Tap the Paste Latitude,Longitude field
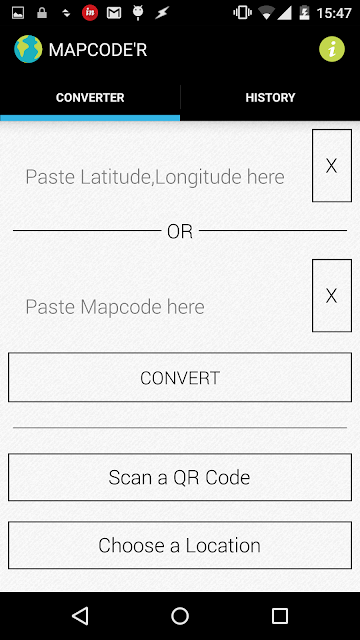Viewport: 360px width, 640px height. coord(157,177)
